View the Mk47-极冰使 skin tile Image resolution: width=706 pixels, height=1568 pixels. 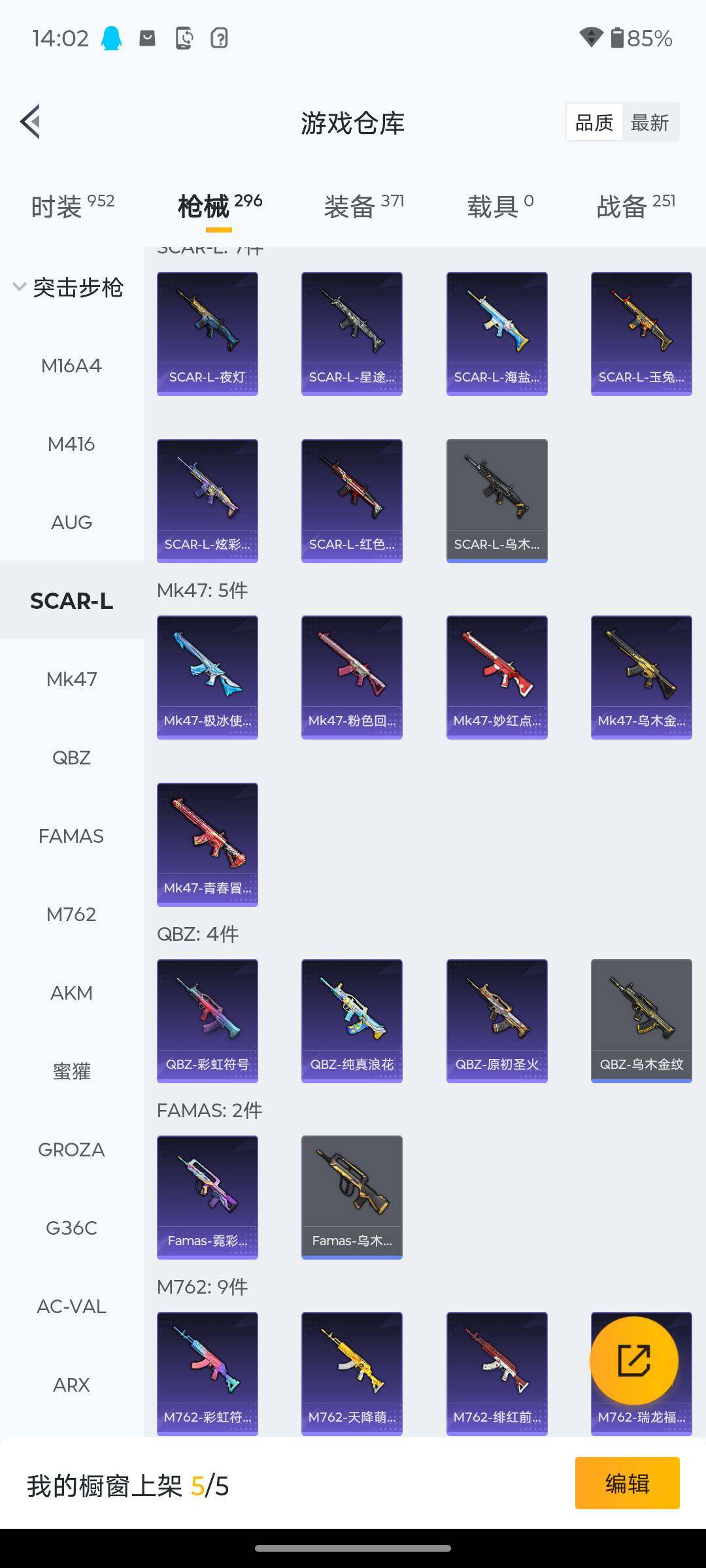[x=207, y=677]
